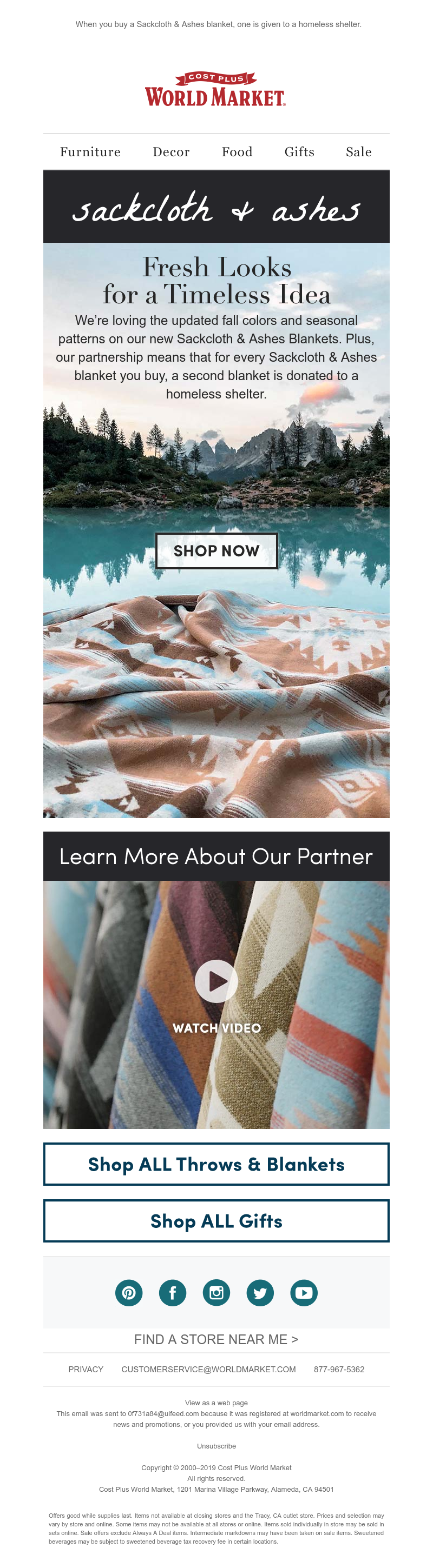The width and height of the screenshot is (433, 1568).
Task: Visit the Pinterest page
Action: click(x=129, y=1293)
